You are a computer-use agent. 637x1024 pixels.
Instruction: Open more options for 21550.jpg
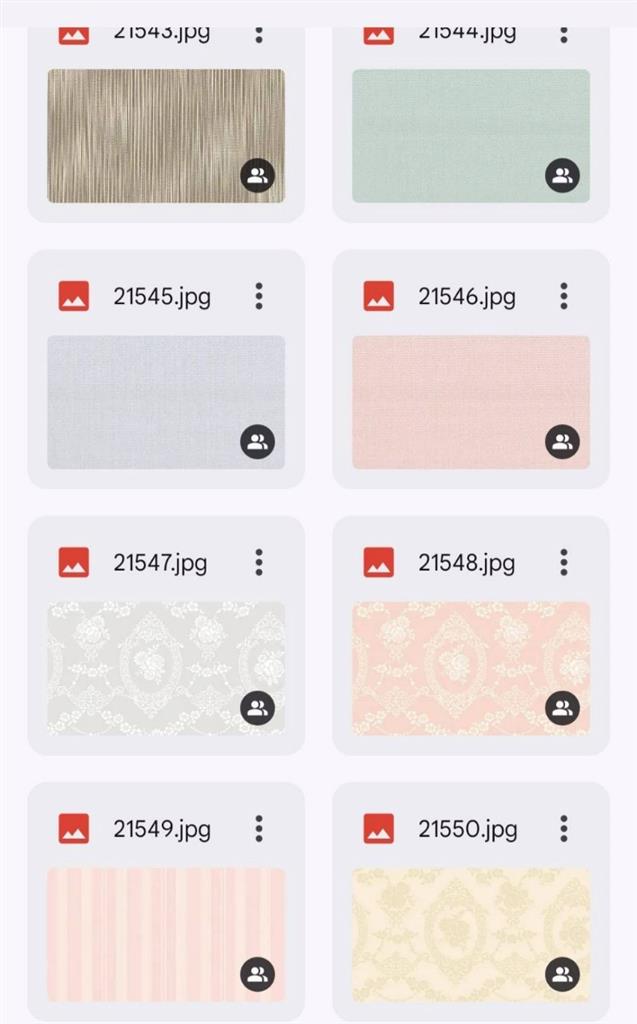tap(564, 829)
